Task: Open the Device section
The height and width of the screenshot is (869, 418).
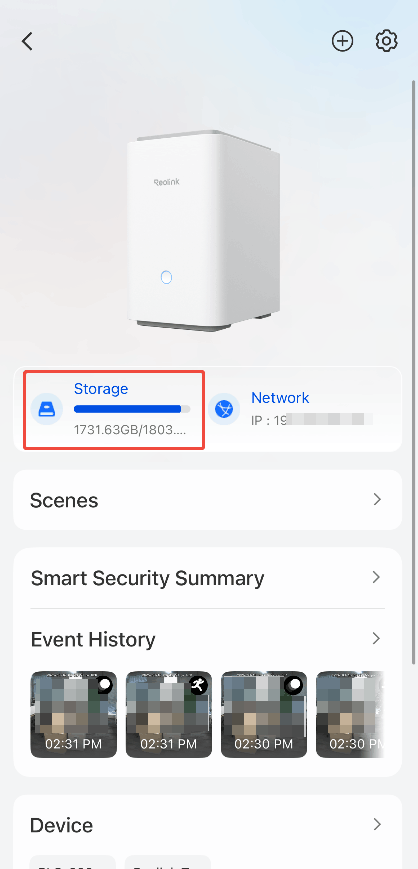Action: tap(207, 825)
